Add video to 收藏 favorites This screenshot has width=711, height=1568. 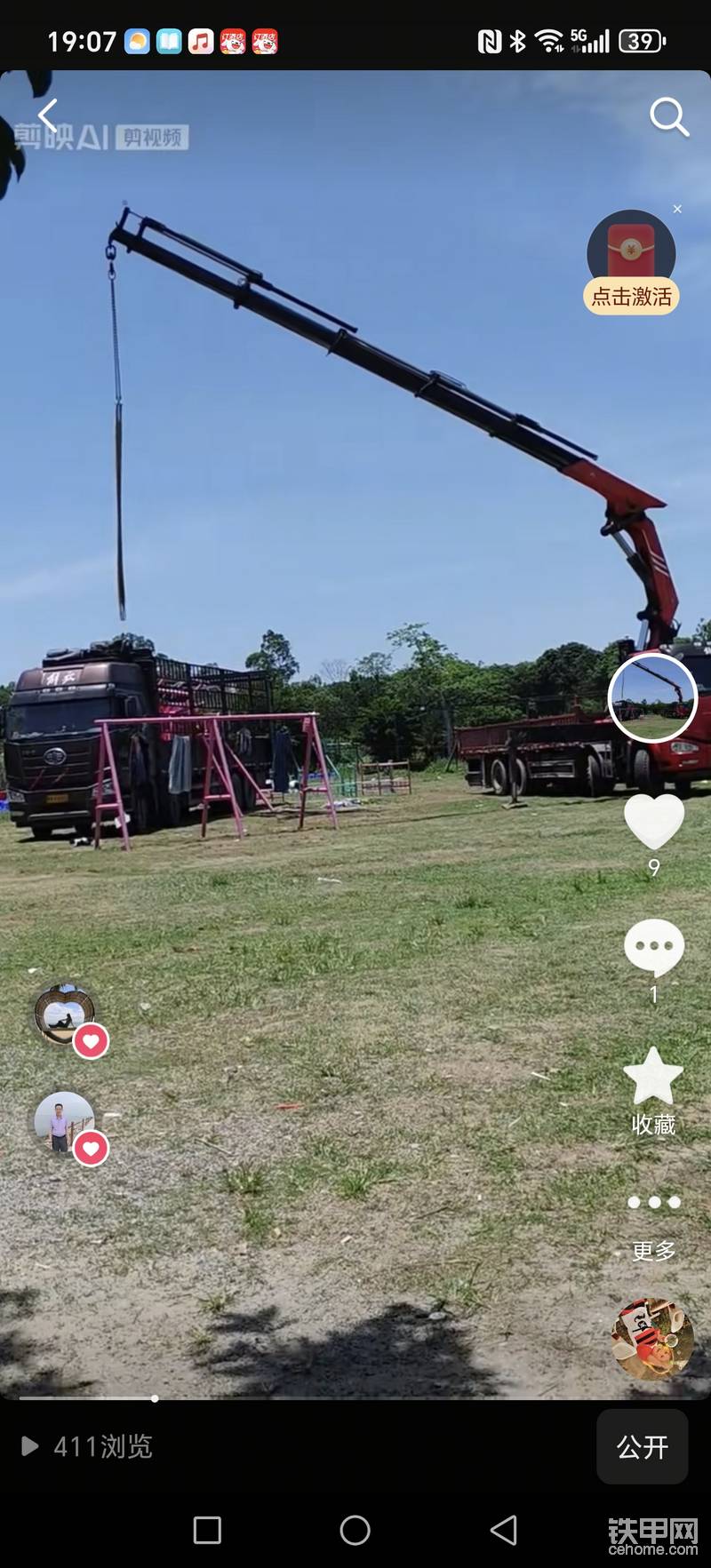[x=653, y=1078]
